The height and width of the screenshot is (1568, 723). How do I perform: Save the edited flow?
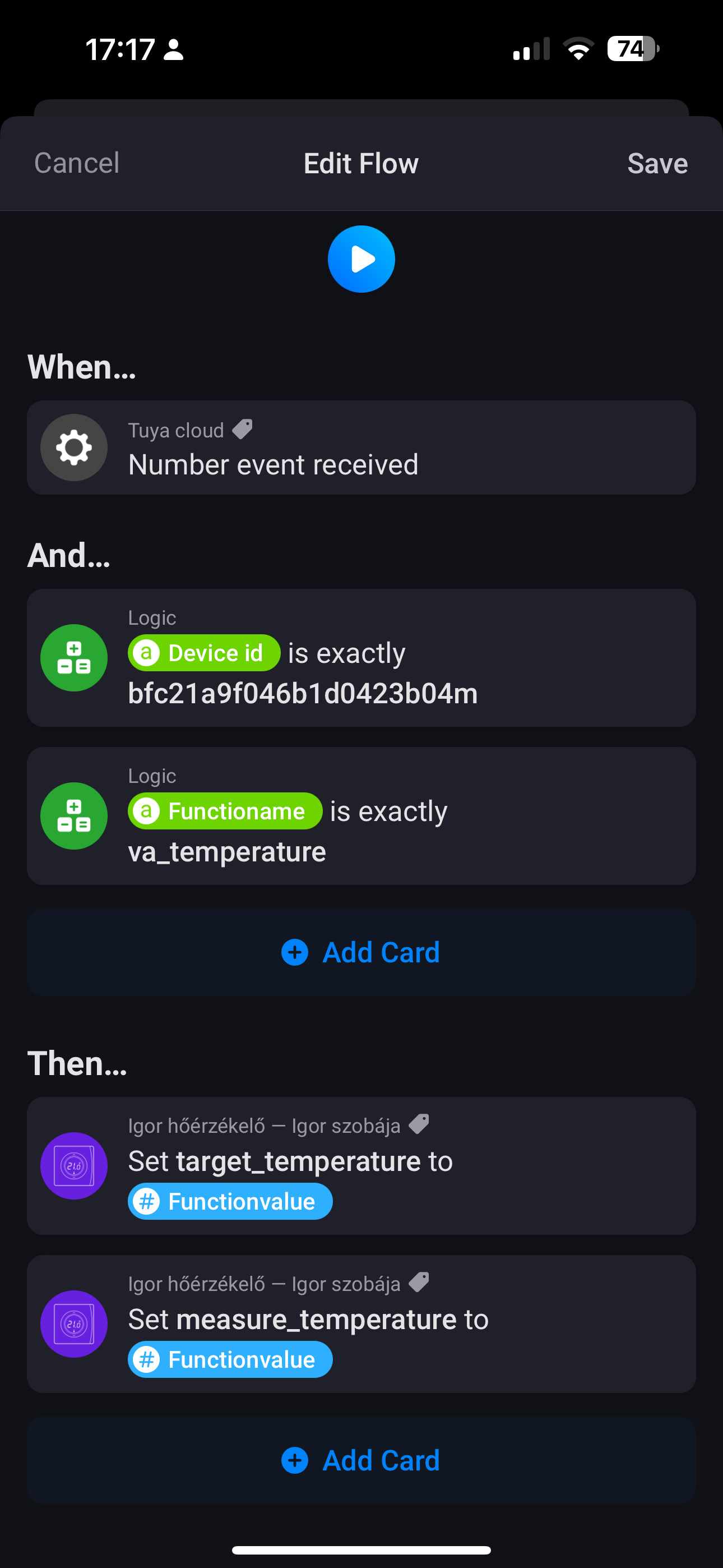657,163
